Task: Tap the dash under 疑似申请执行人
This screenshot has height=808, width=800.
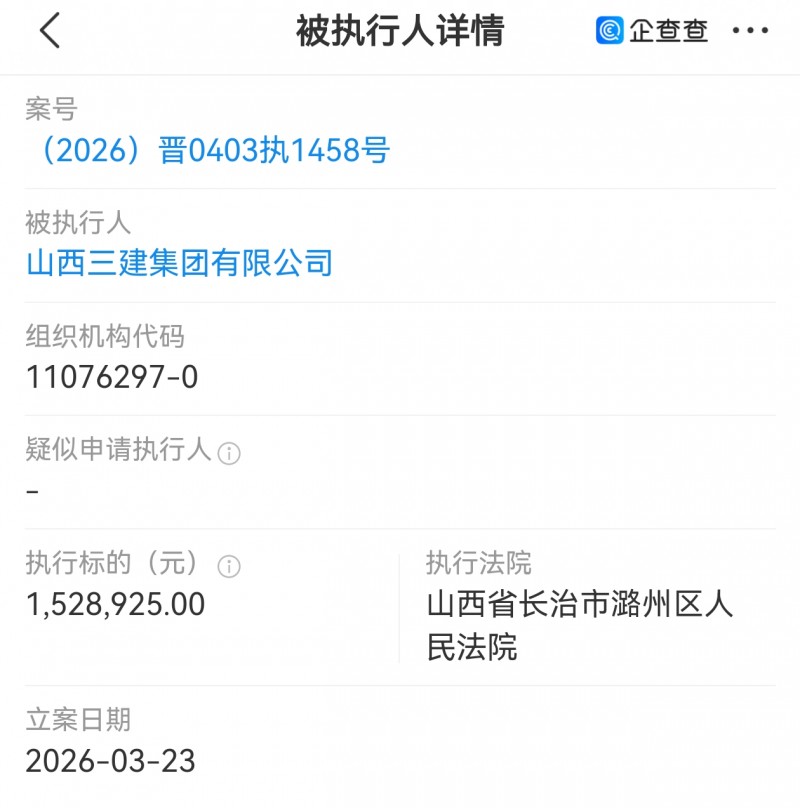Action: pyautogui.click(x=32, y=488)
